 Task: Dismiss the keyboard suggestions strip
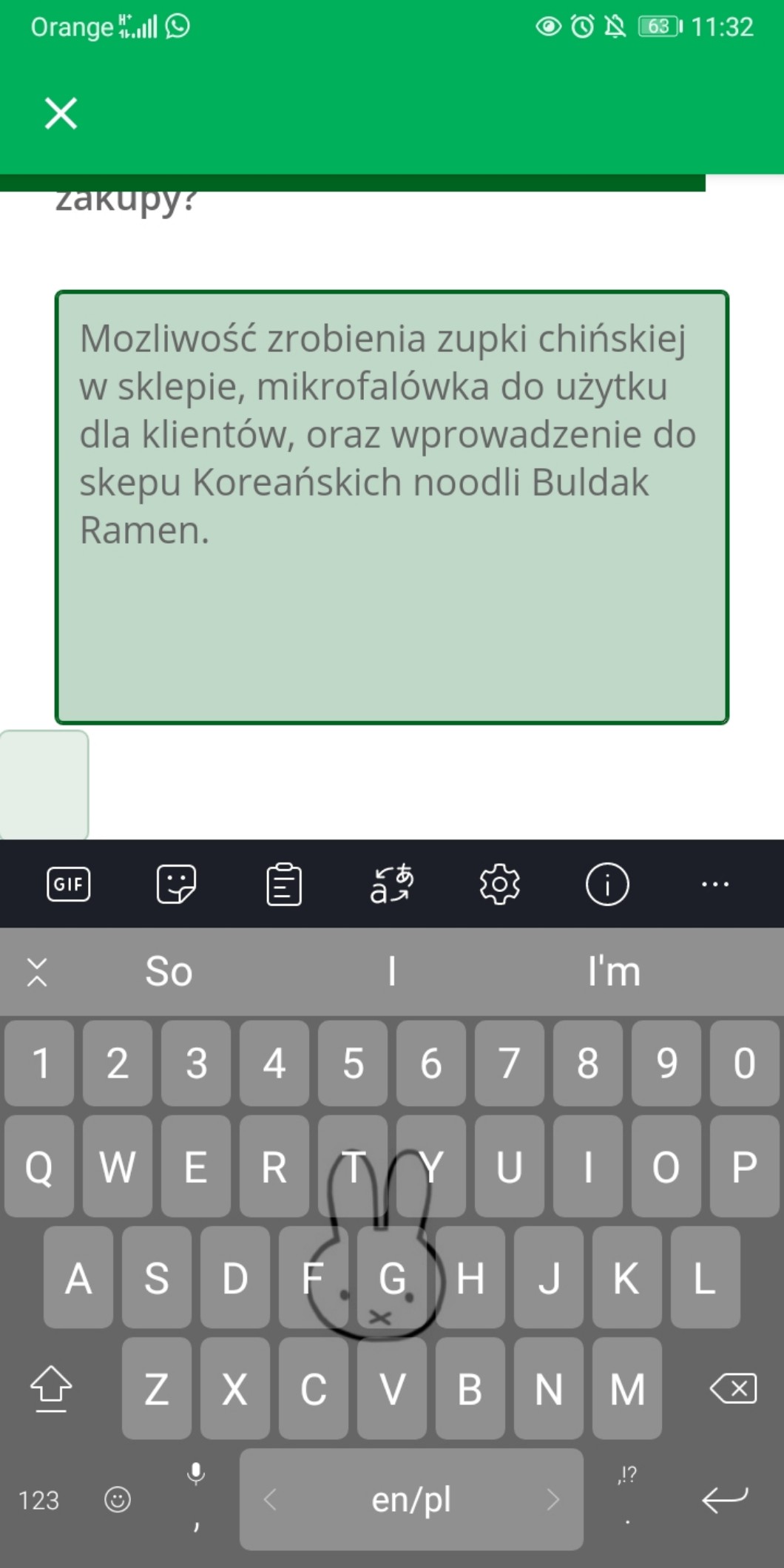pyautogui.click(x=37, y=972)
